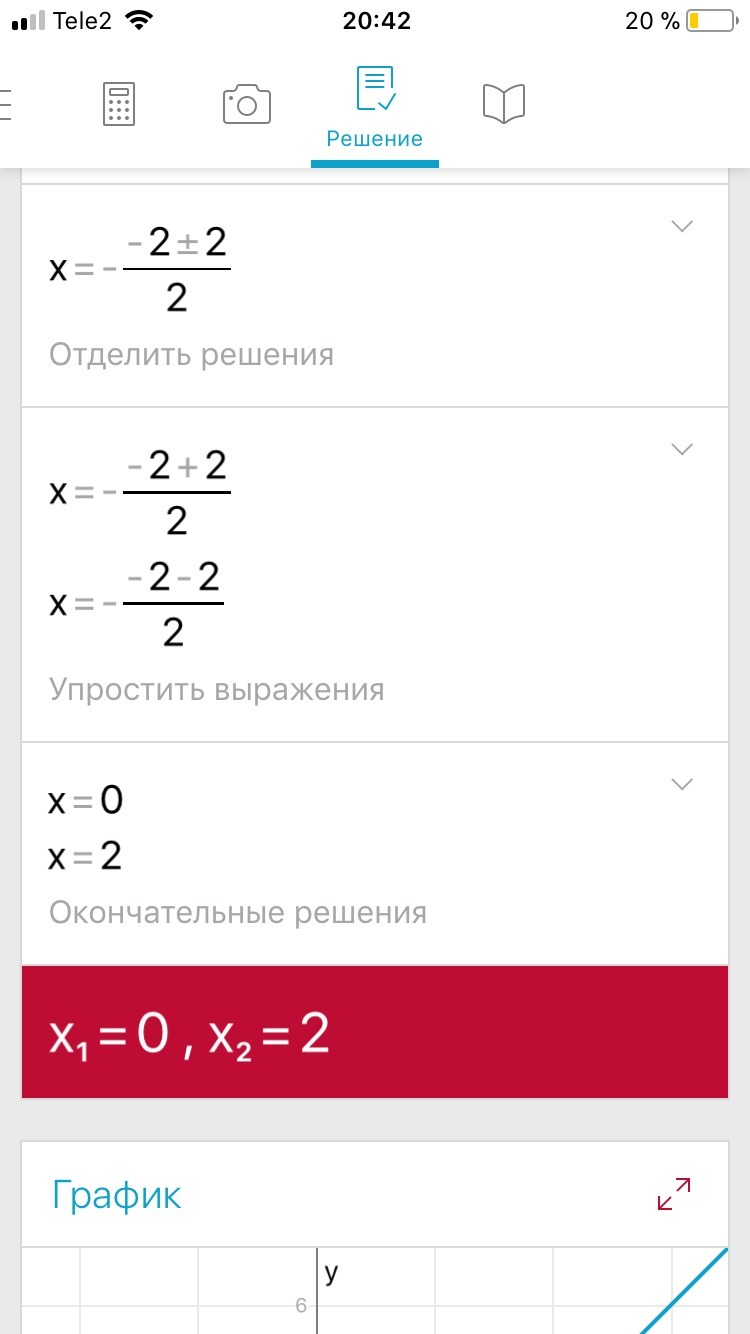This screenshot has height=1334, width=750.
Task: Open the side menu button
Action: coord(8,104)
